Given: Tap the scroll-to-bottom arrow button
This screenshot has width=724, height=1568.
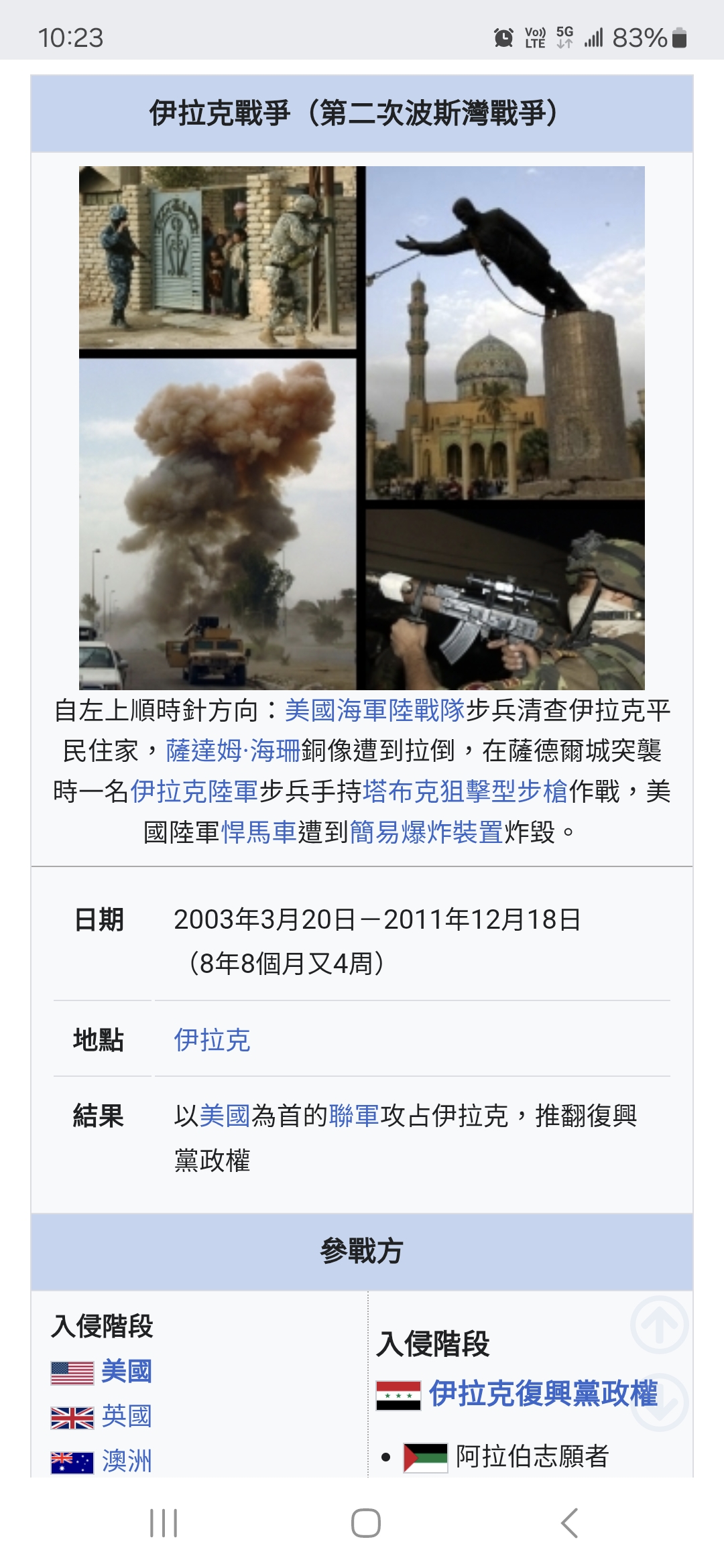Looking at the screenshot, I should point(660,1401).
